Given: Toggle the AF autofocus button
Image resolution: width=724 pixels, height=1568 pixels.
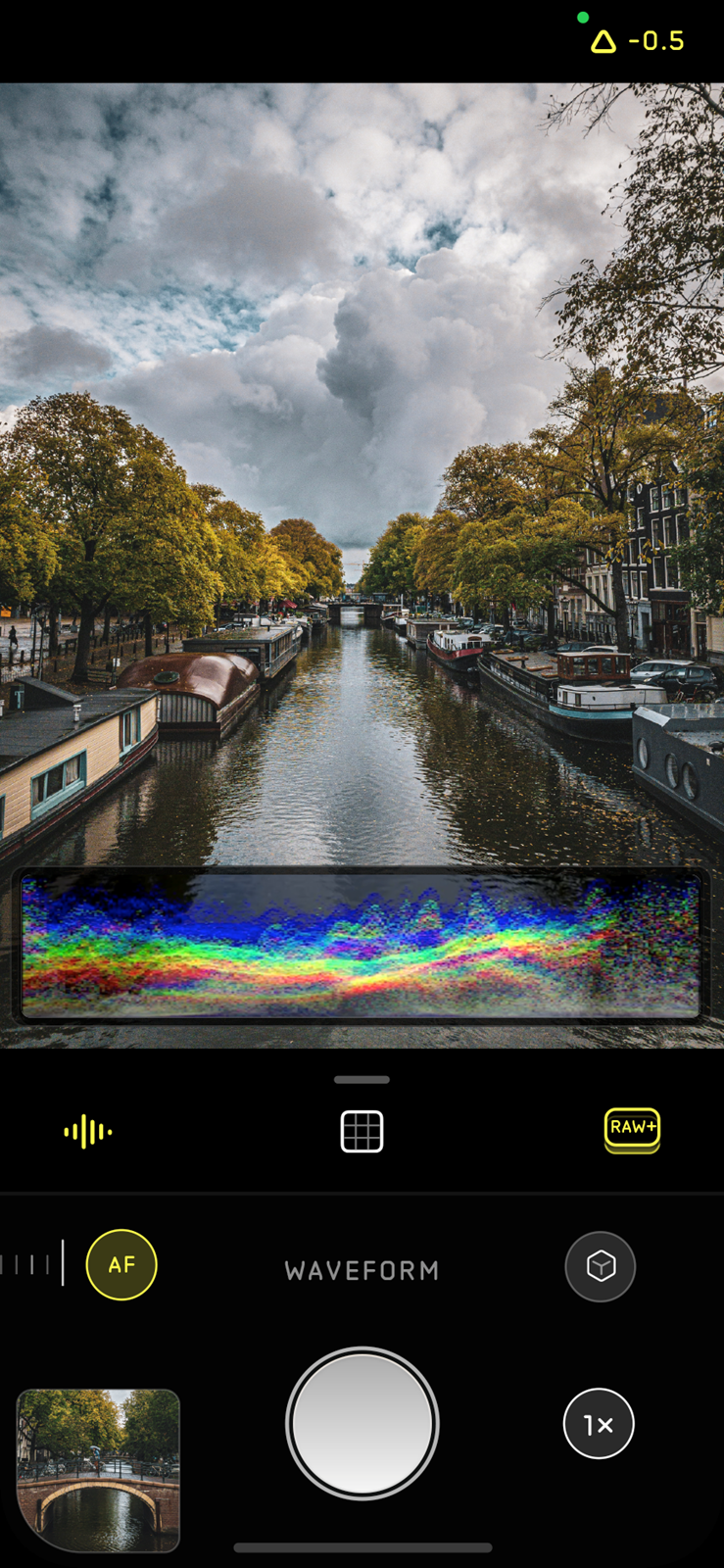Looking at the screenshot, I should click(x=121, y=1264).
